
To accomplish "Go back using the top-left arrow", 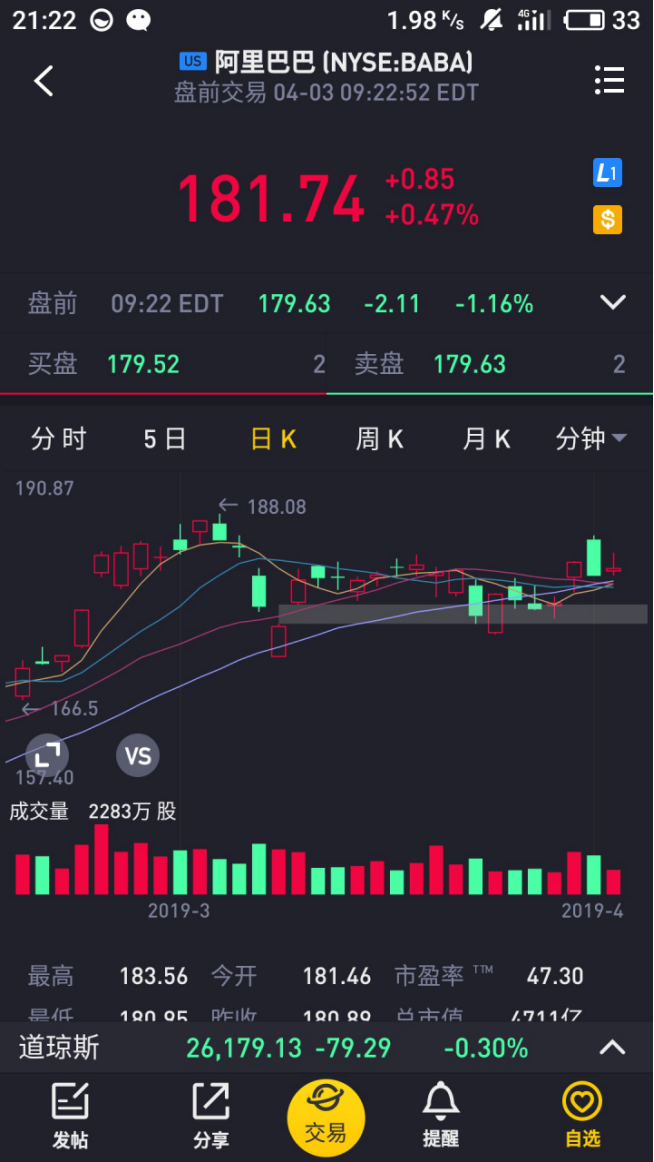I will click(x=43, y=81).
